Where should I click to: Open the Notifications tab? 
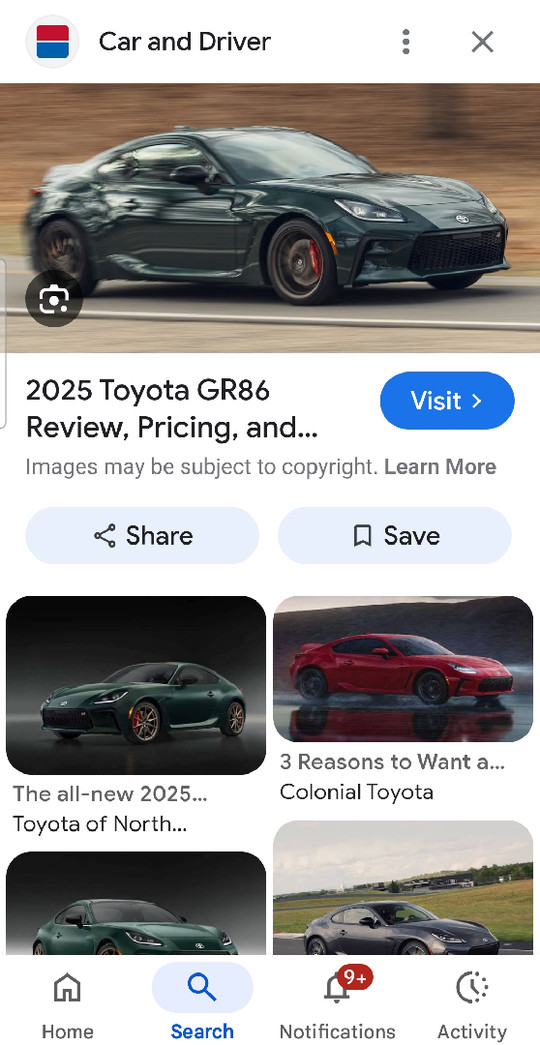tap(337, 1000)
